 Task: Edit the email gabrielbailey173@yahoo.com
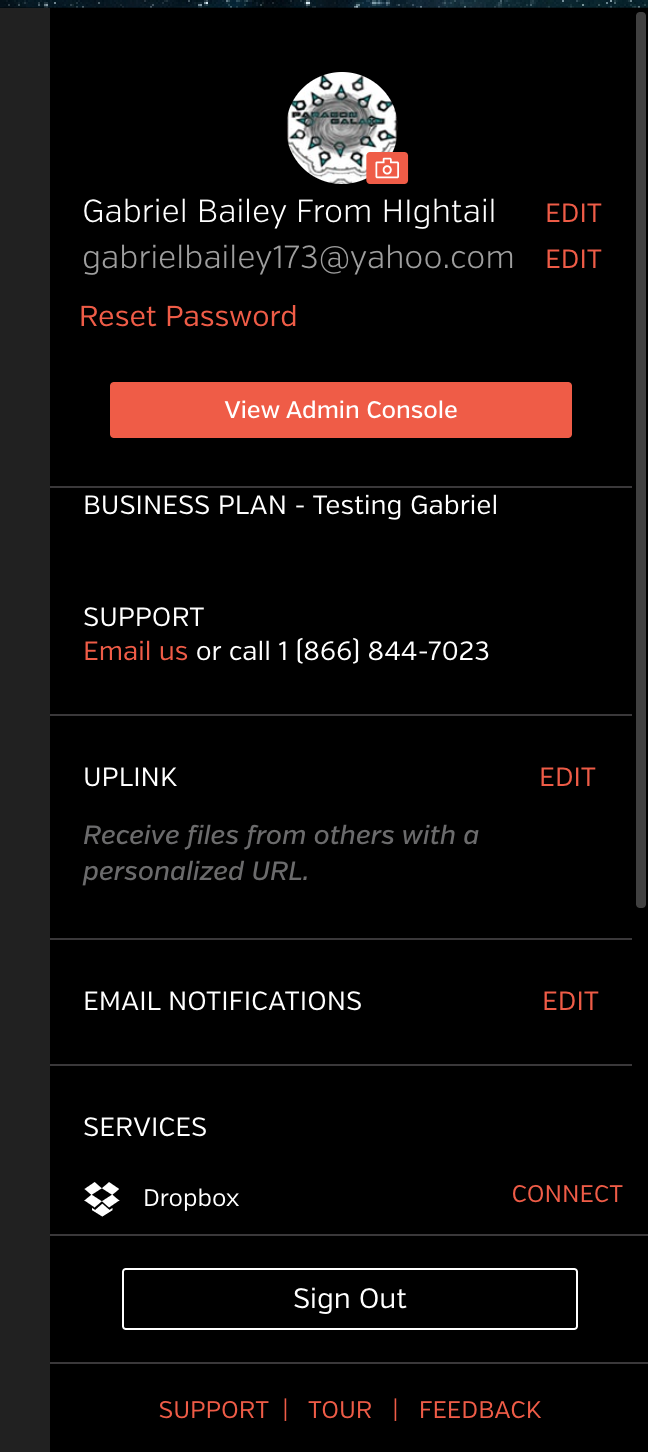click(573, 259)
